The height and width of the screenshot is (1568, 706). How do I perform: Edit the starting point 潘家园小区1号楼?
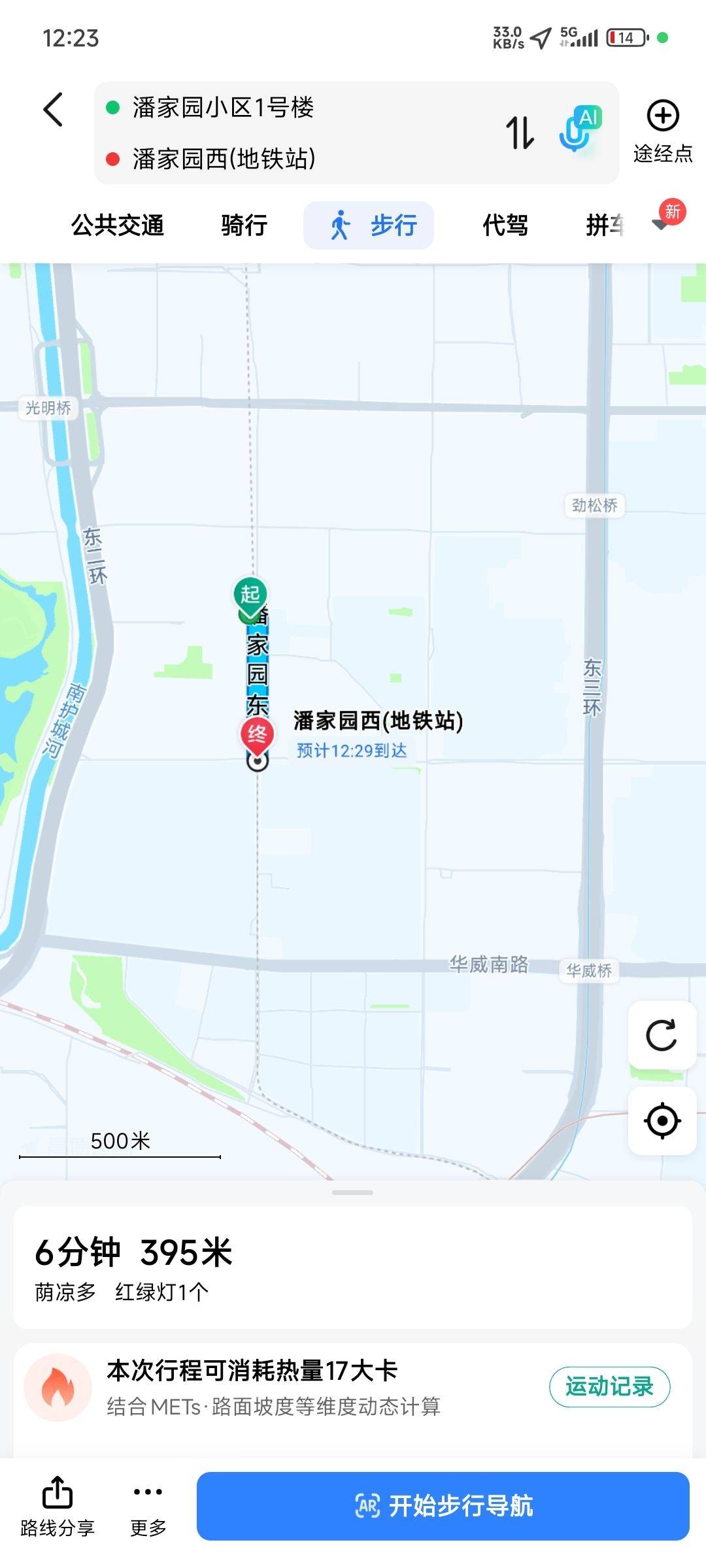pyautogui.click(x=223, y=107)
